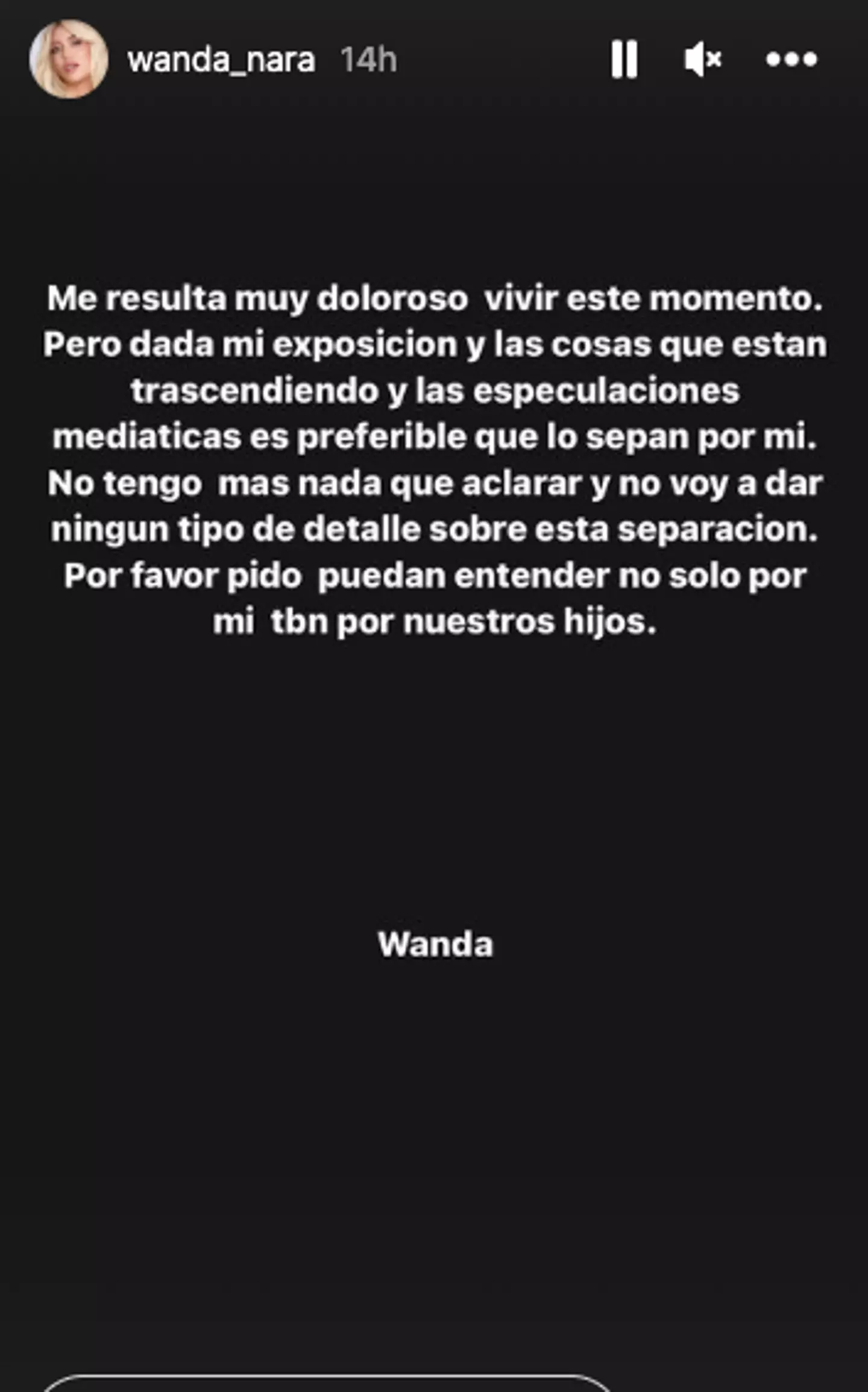Tap the wanda_nara username
This screenshot has width=868, height=1392.
point(221,60)
